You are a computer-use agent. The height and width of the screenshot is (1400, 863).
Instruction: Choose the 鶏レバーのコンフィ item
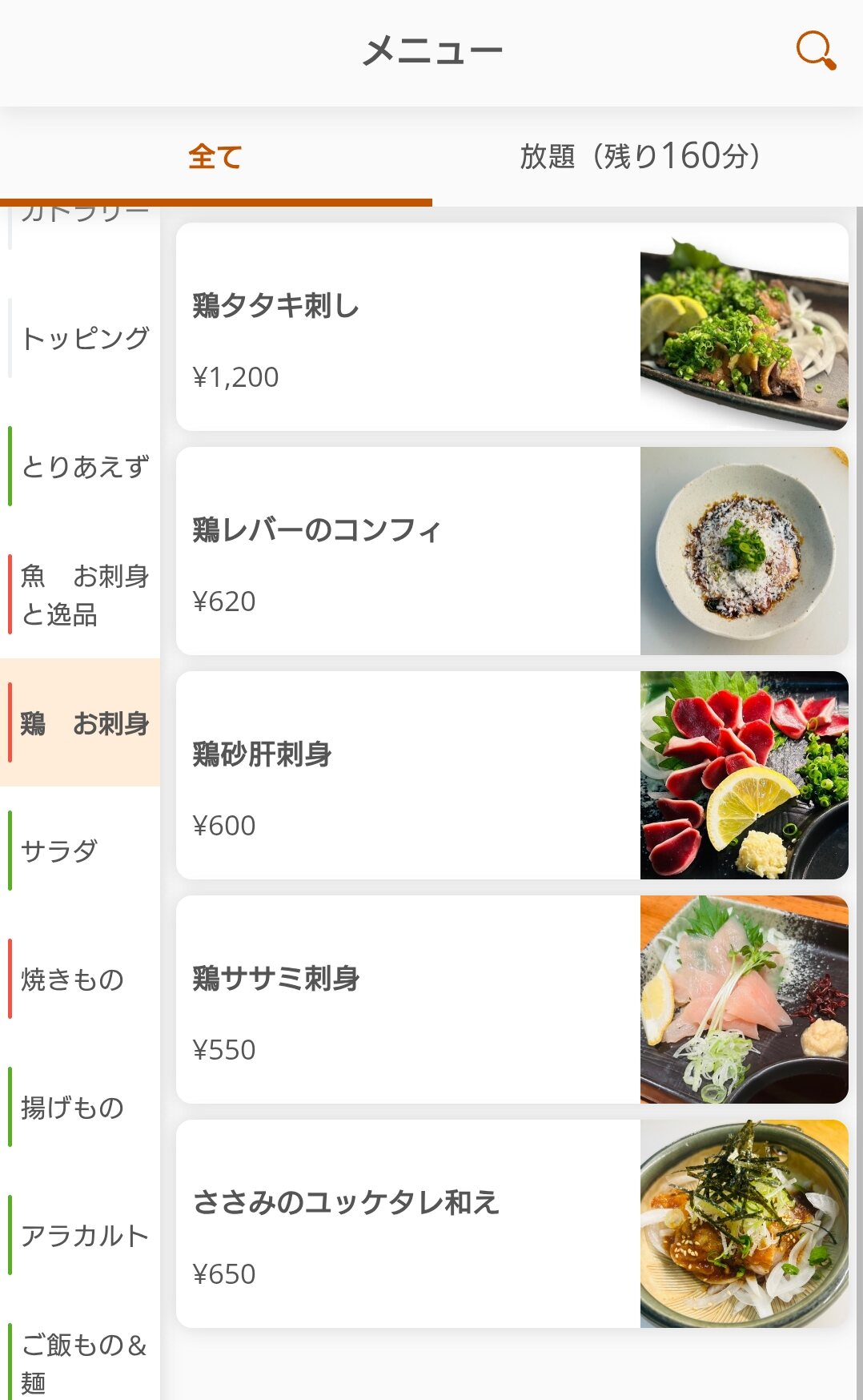tap(512, 551)
